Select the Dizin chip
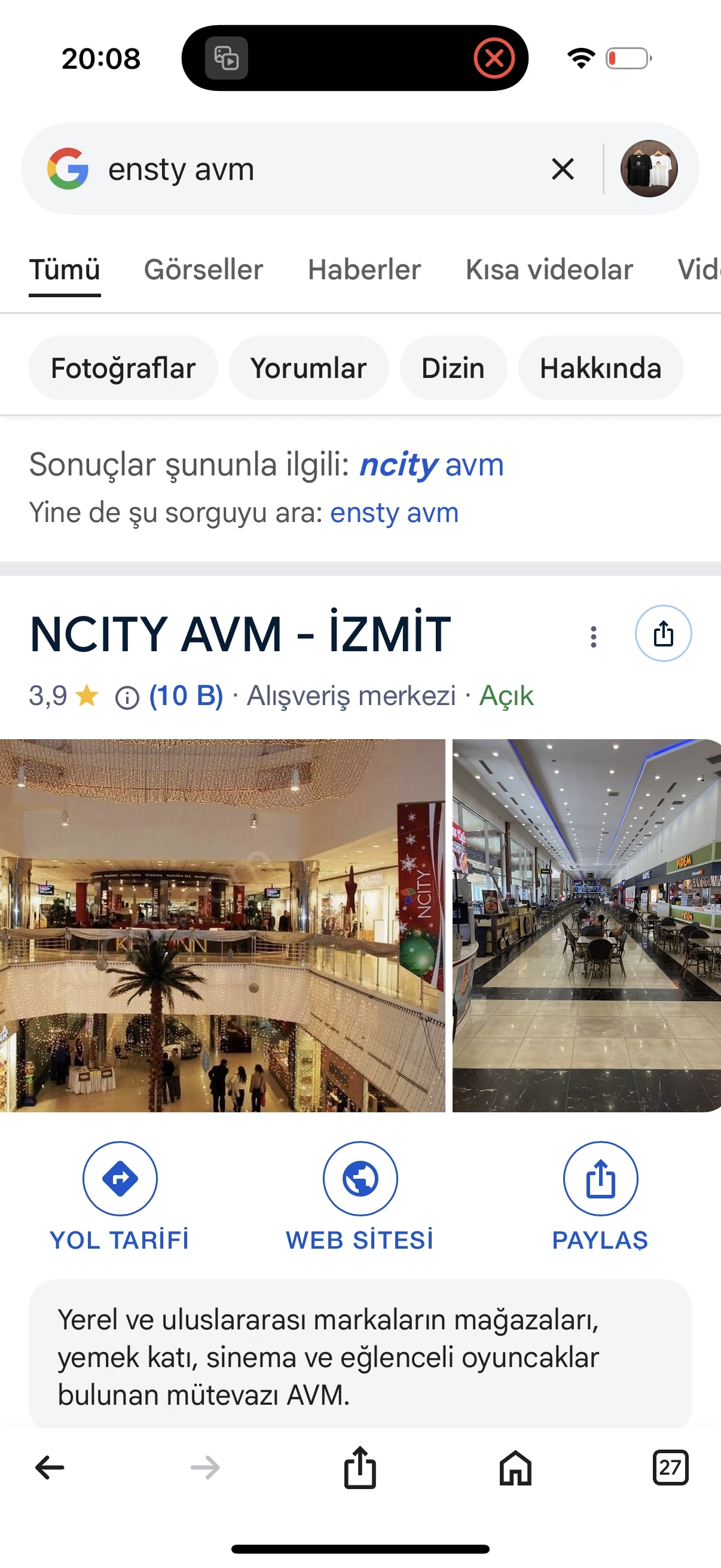 pos(453,368)
